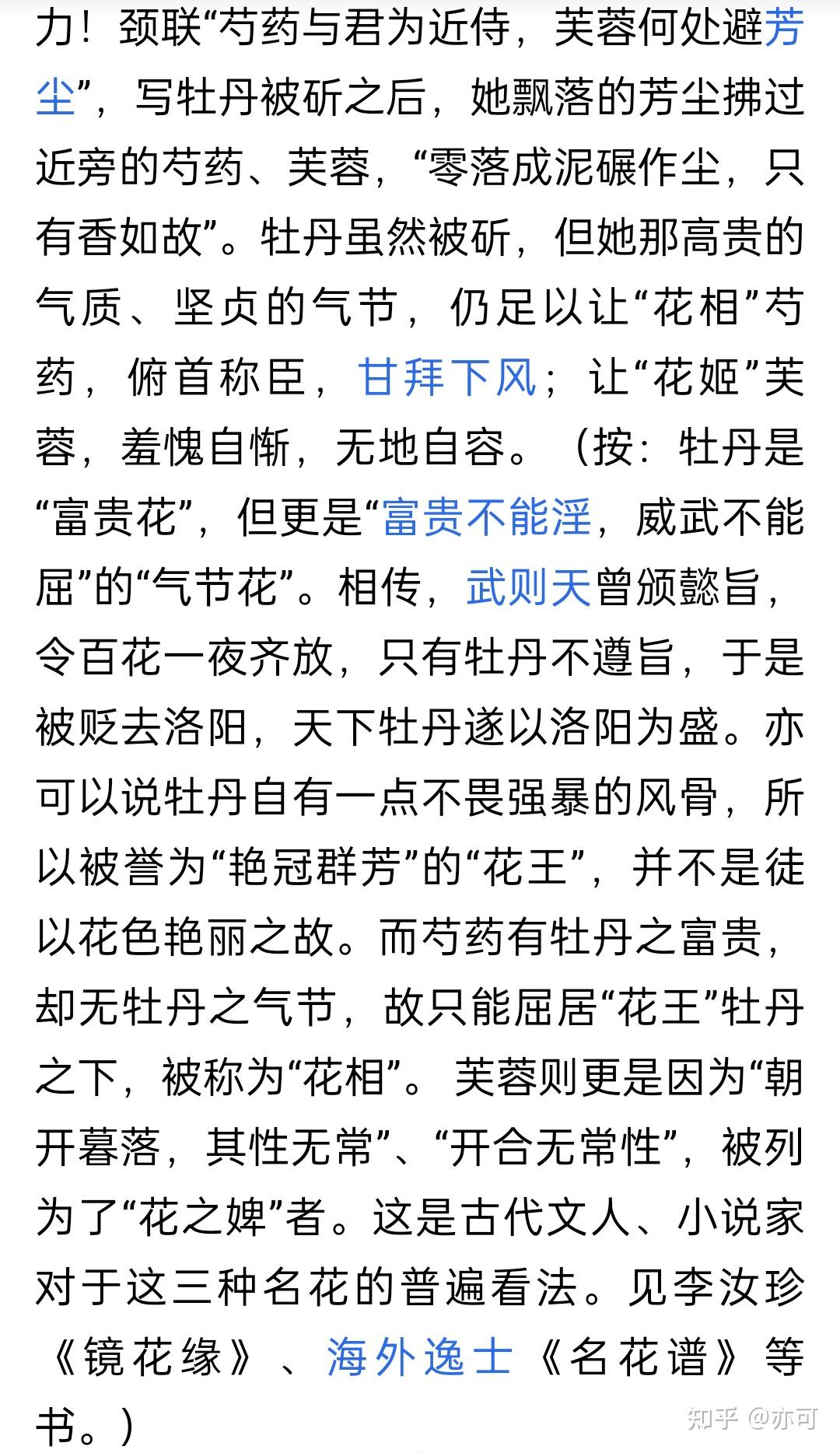Follow the 海外逸士 link

point(420,1358)
